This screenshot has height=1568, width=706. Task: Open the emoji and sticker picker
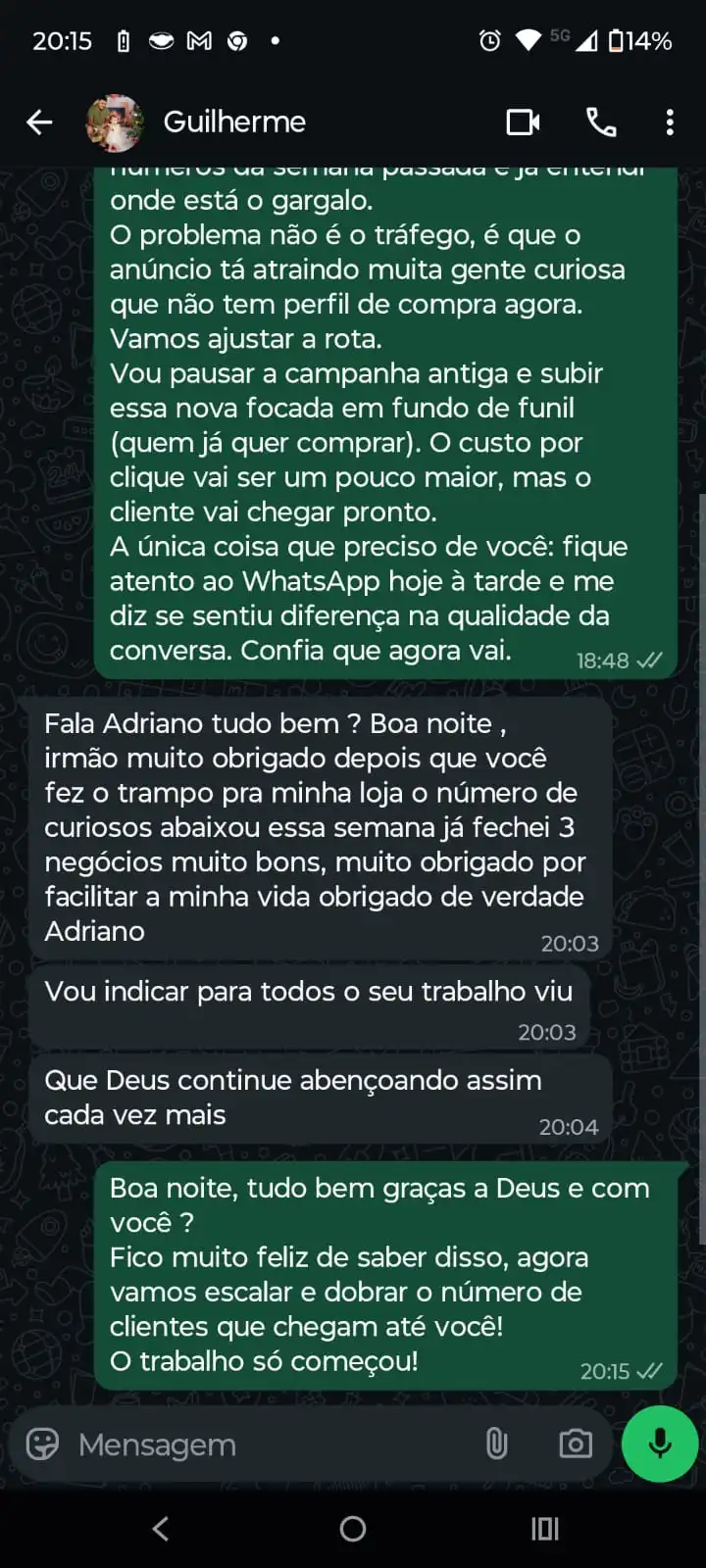[40, 1444]
